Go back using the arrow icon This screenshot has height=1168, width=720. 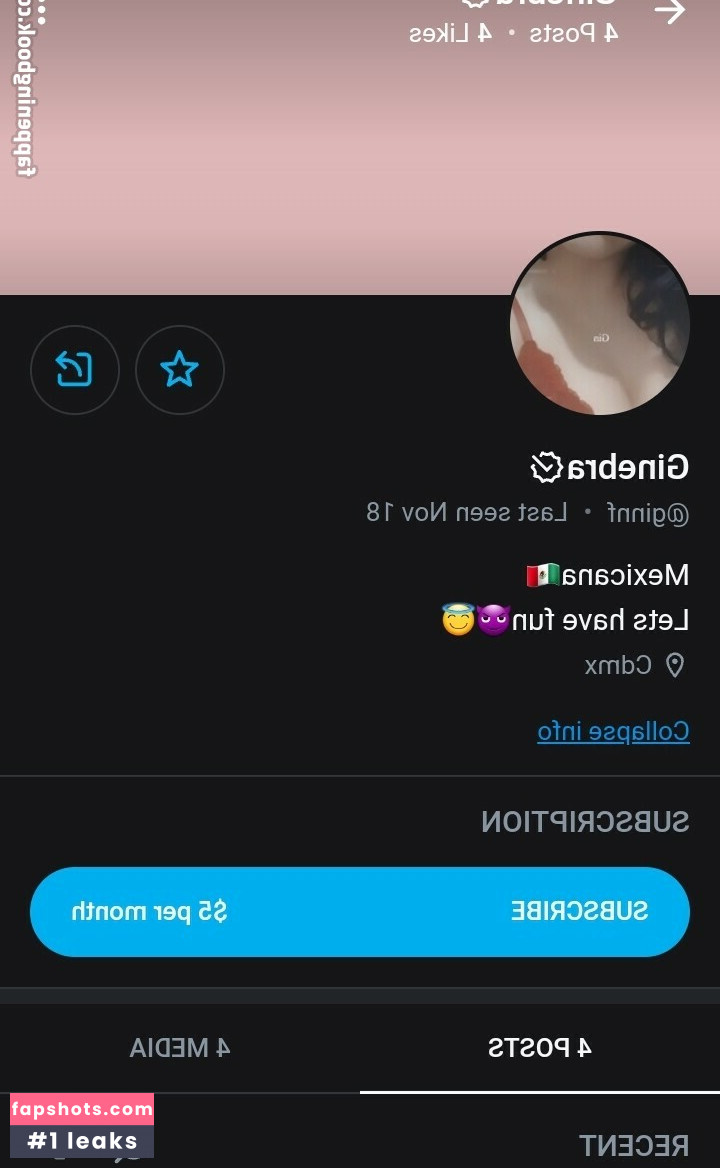pyautogui.click(x=670, y=12)
